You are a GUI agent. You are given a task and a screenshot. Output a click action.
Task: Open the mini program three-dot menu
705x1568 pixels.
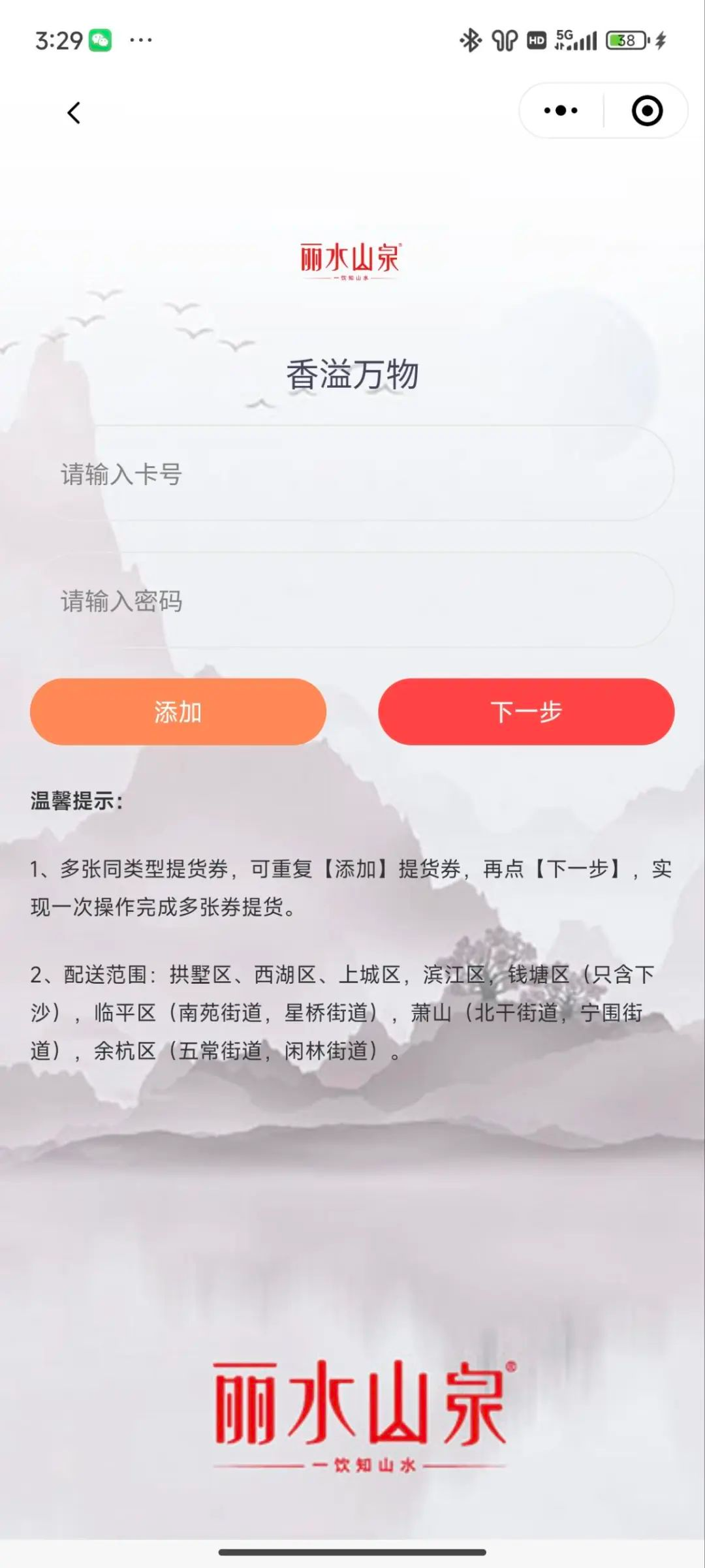561,111
